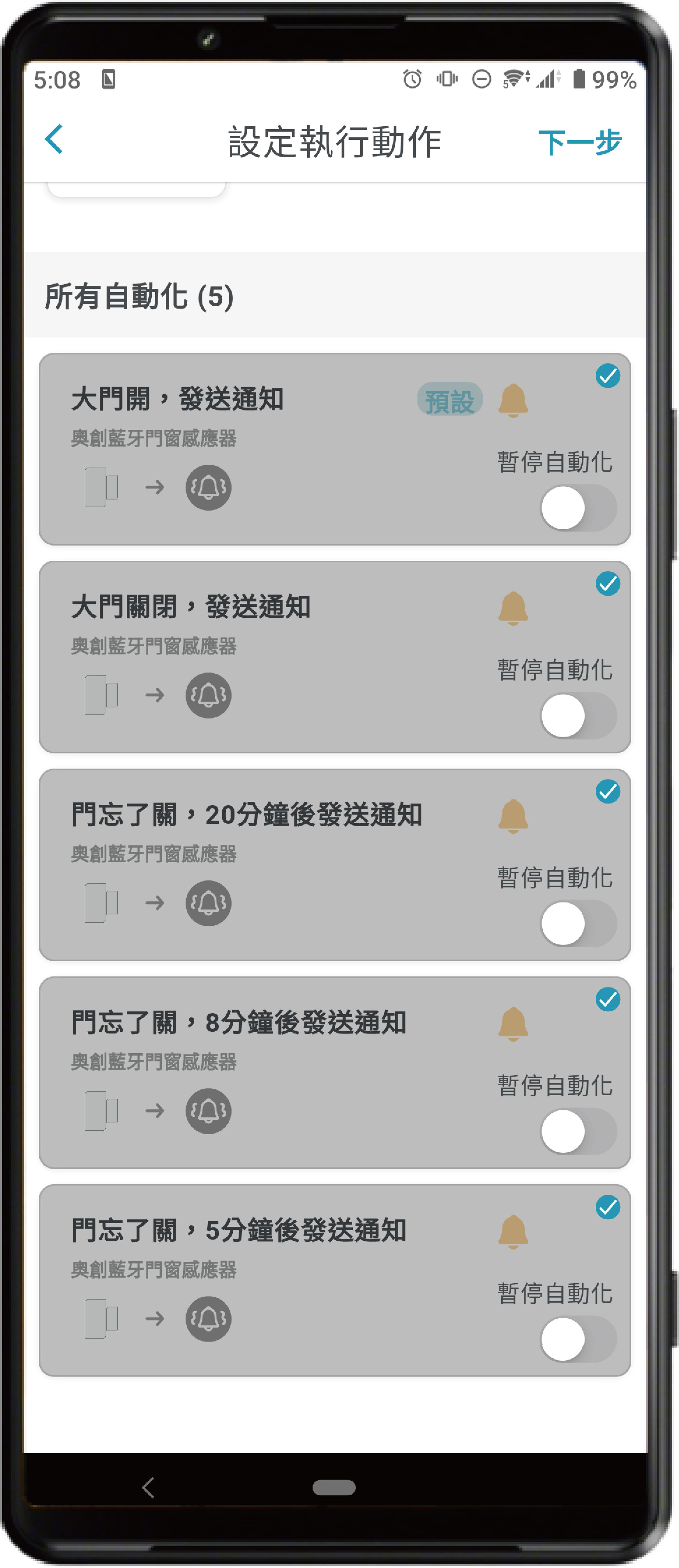Toggle 暫停自動化 for 大門關閉，發送通知
679x1568 pixels.
578,716
